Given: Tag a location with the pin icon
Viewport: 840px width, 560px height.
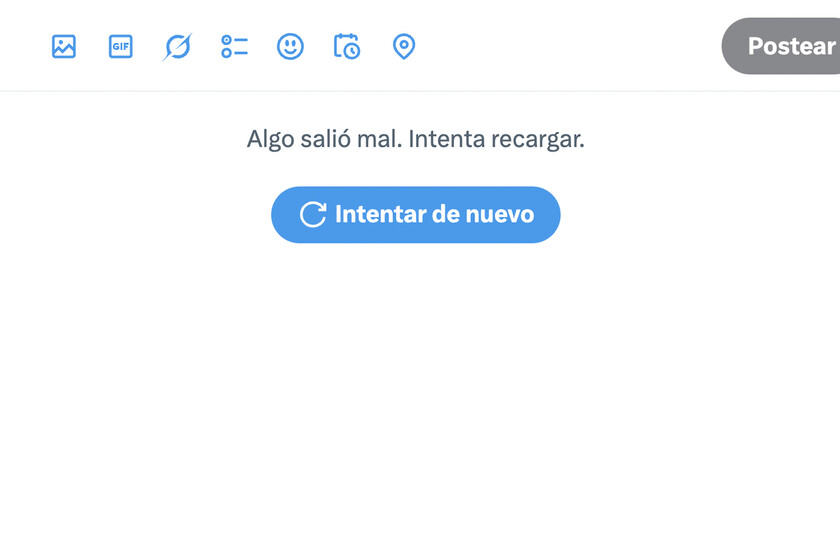Looking at the screenshot, I should 403,46.
